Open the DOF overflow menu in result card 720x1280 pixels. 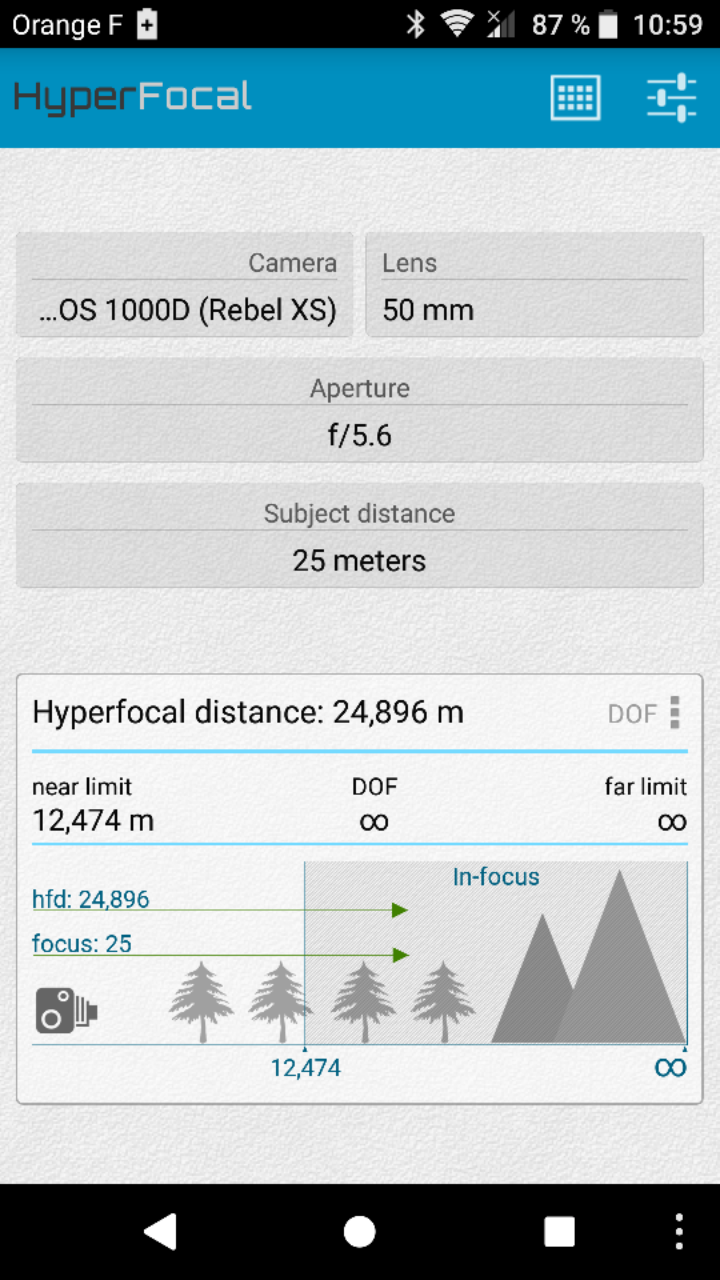pyautogui.click(x=674, y=713)
